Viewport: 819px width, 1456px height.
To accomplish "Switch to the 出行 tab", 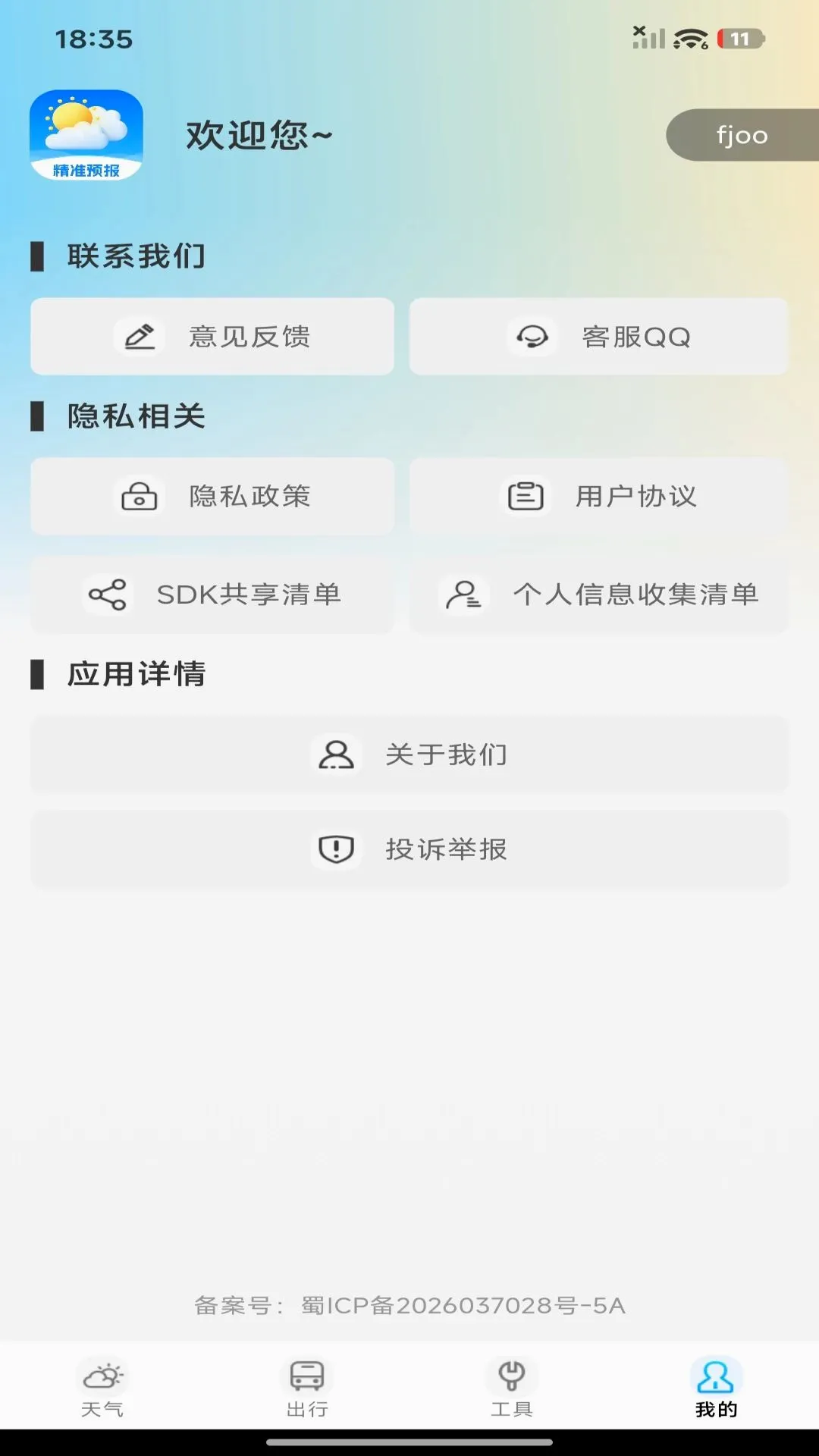I will pyautogui.click(x=307, y=1388).
